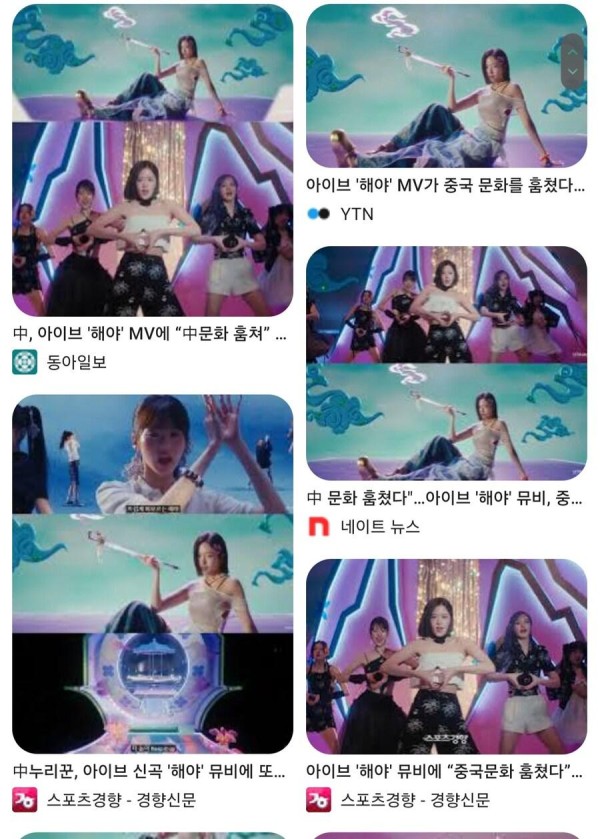
Task: Select the "중국문화 훔쳤다" 스포츠경향 result
Action: (x=446, y=656)
